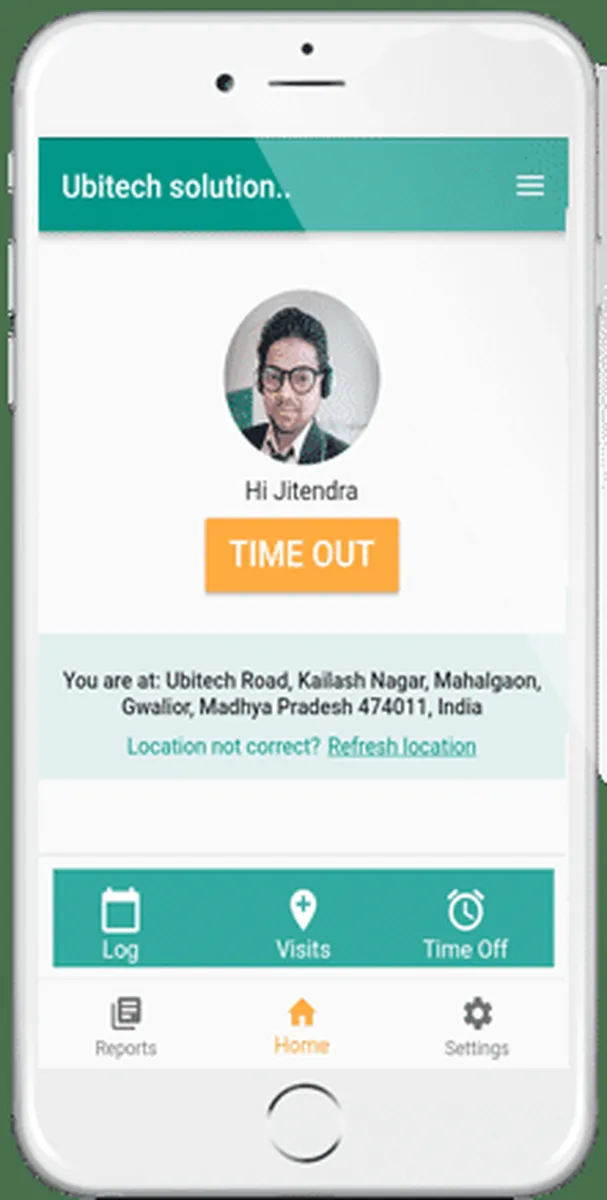Switch to the Reports tab
The height and width of the screenshot is (1200, 607).
tap(126, 1028)
